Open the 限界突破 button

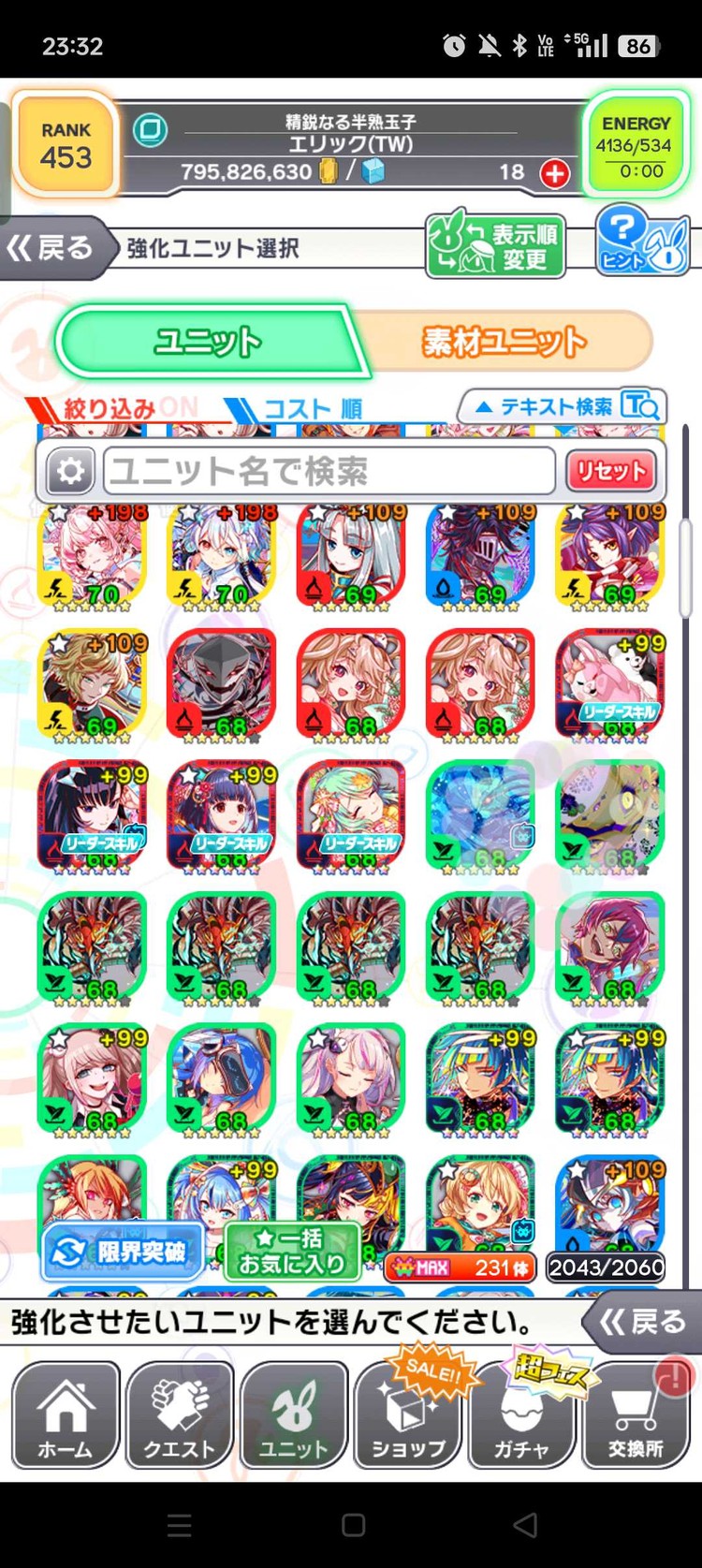(x=123, y=1252)
